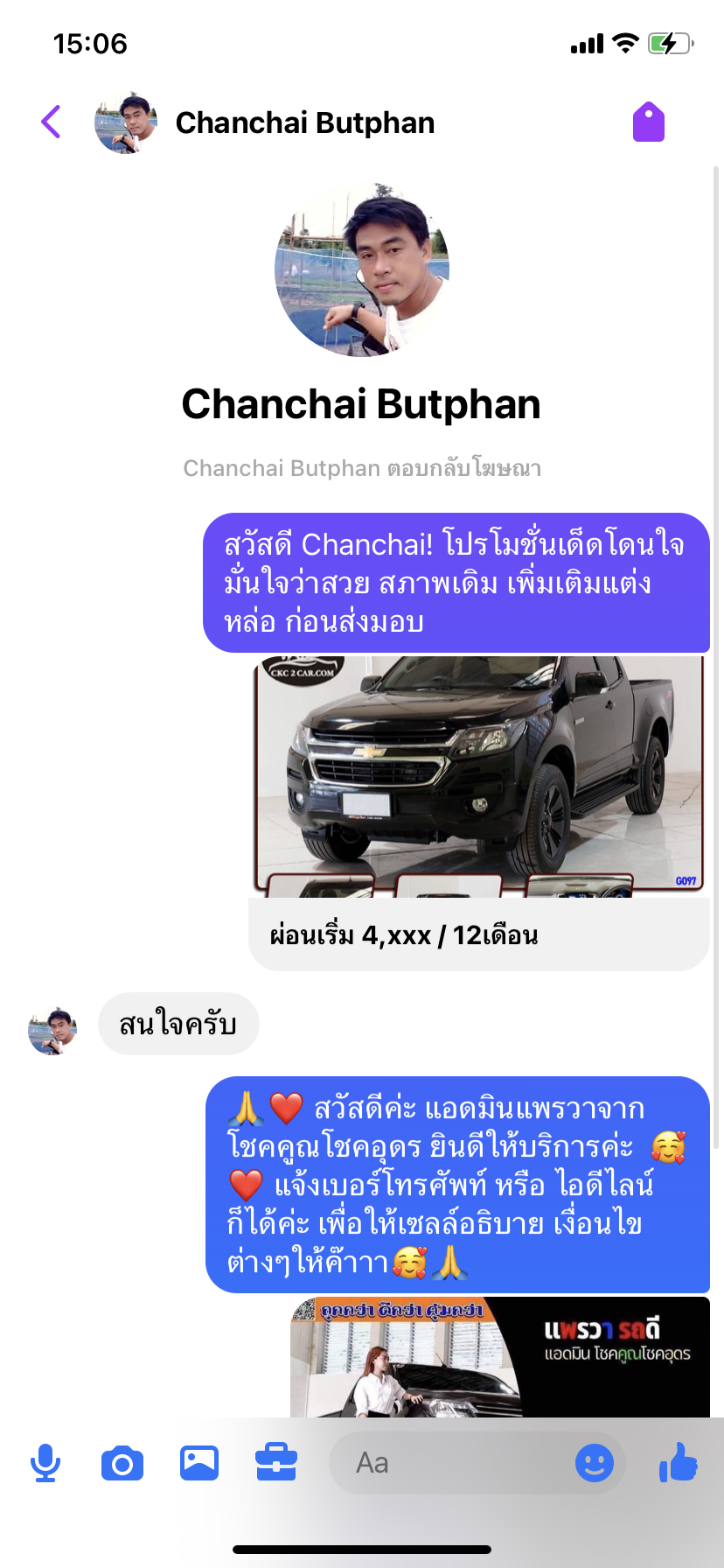Open the purple label tag icon
Viewport: 724px width, 1568px height.
(x=648, y=122)
